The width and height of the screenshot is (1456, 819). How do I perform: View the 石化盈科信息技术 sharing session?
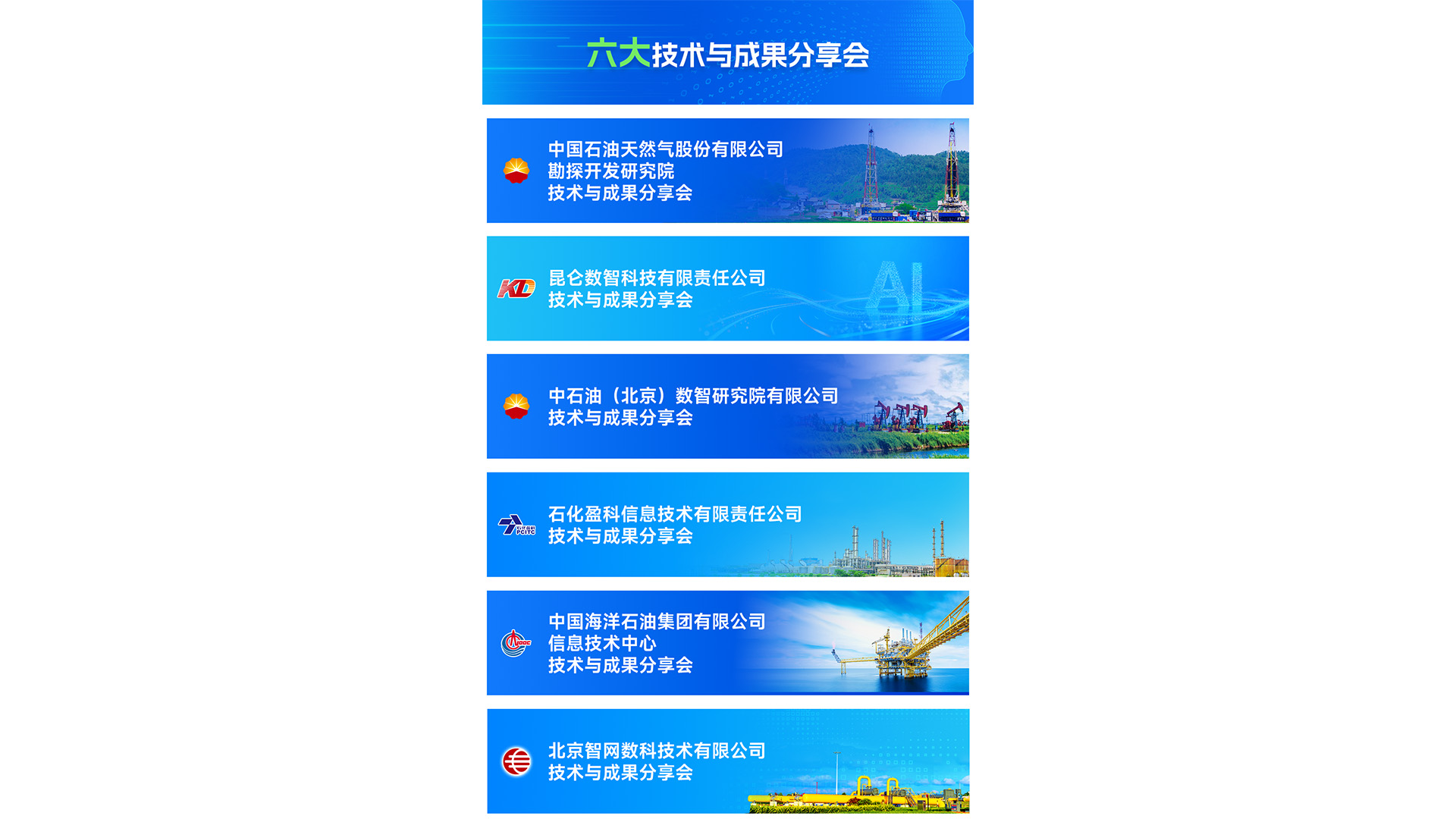tap(727, 525)
